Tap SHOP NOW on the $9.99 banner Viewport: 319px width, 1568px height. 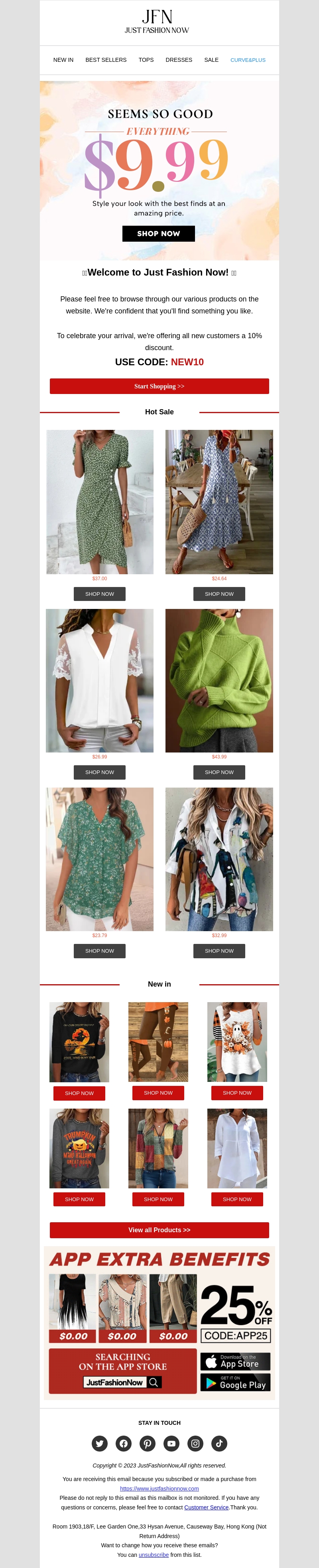point(158,234)
